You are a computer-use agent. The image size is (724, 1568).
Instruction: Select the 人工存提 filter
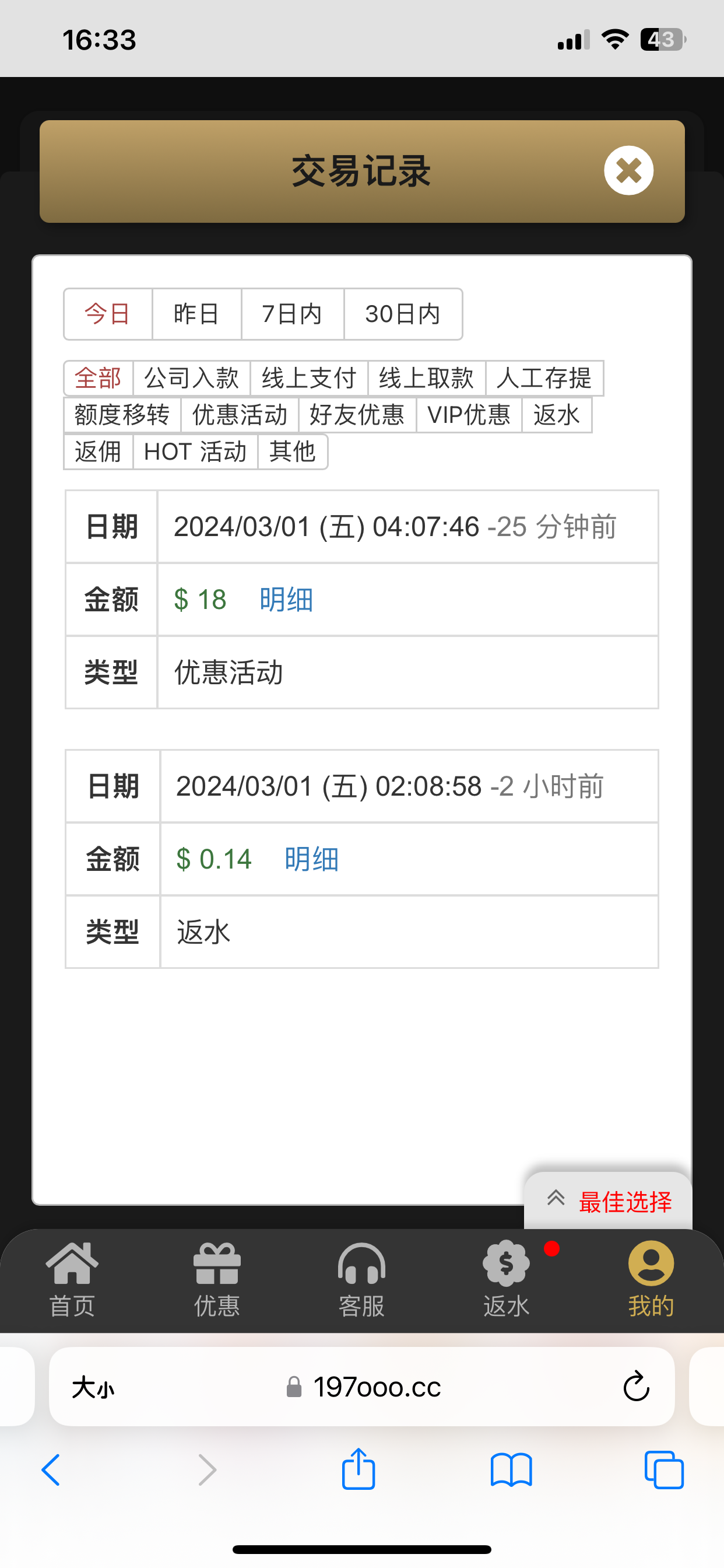click(x=544, y=378)
